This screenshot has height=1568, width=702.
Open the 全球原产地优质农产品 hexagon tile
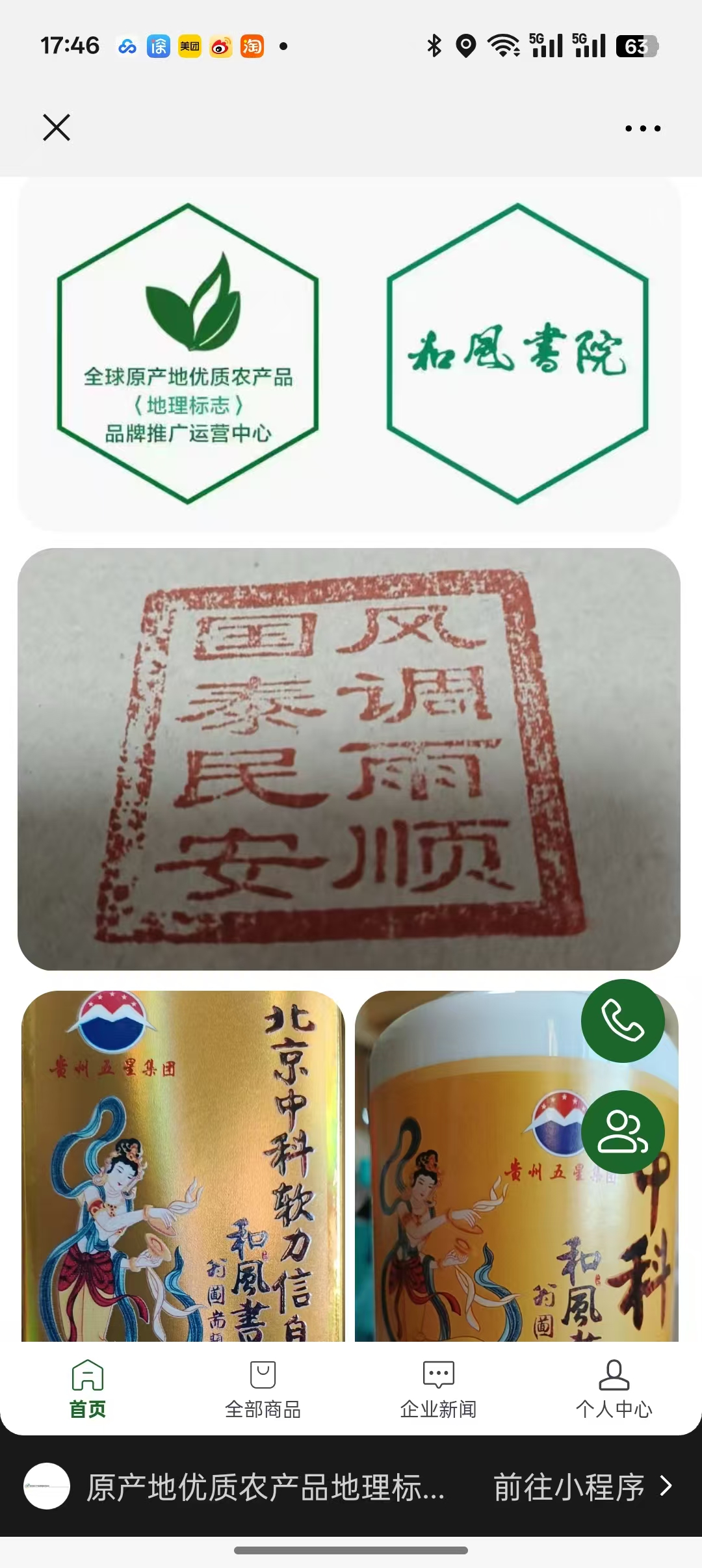coord(188,354)
